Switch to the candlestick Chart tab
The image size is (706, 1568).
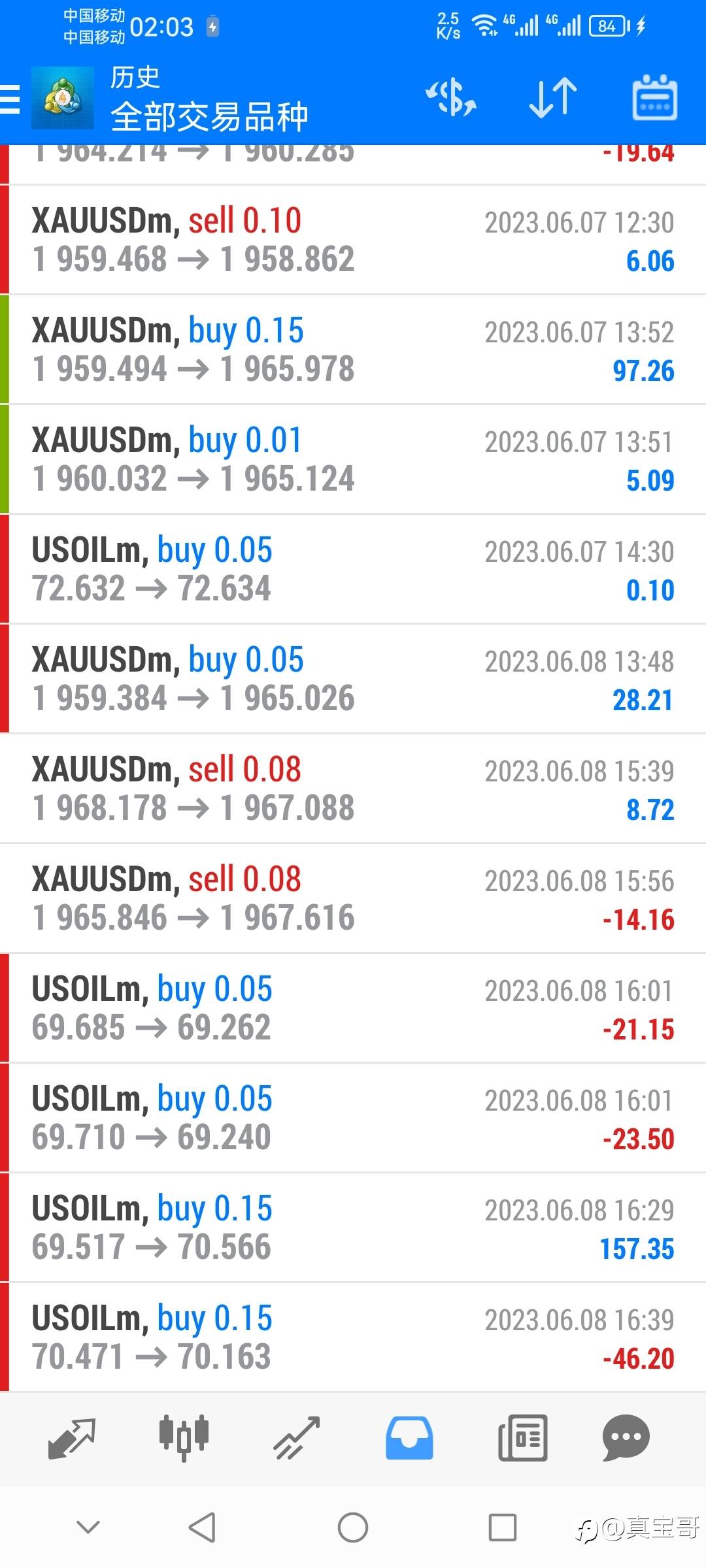(184, 1438)
